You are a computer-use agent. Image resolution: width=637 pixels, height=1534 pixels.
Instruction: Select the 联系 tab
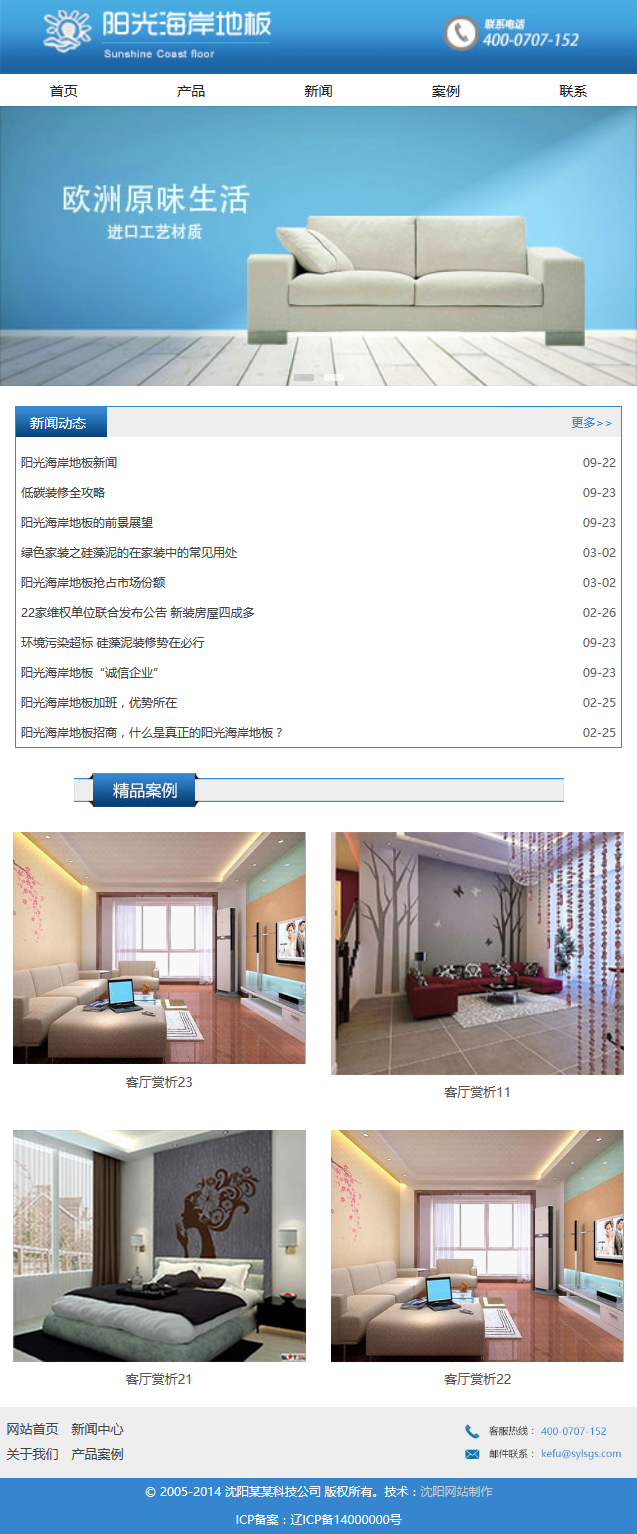(x=573, y=91)
